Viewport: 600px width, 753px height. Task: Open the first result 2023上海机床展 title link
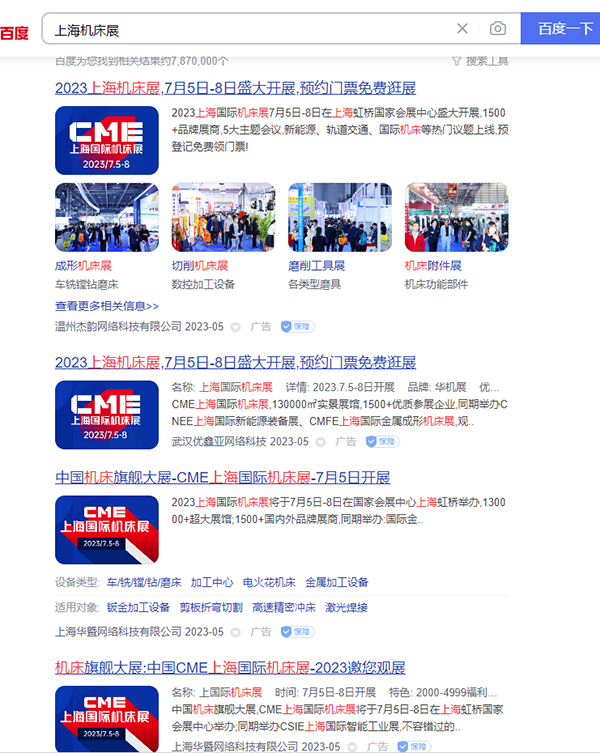[235, 88]
